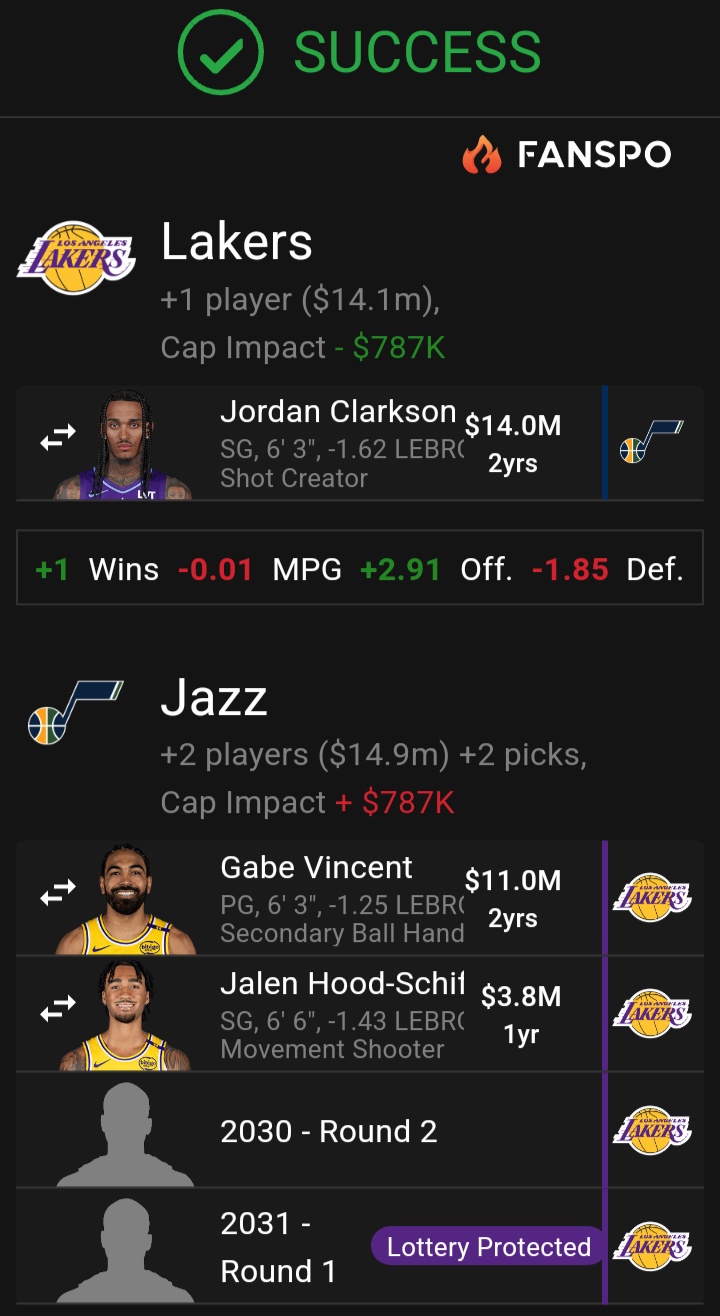Select the 2031 Round 1 pick
The height and width of the screenshot is (1316, 720).
280,1247
